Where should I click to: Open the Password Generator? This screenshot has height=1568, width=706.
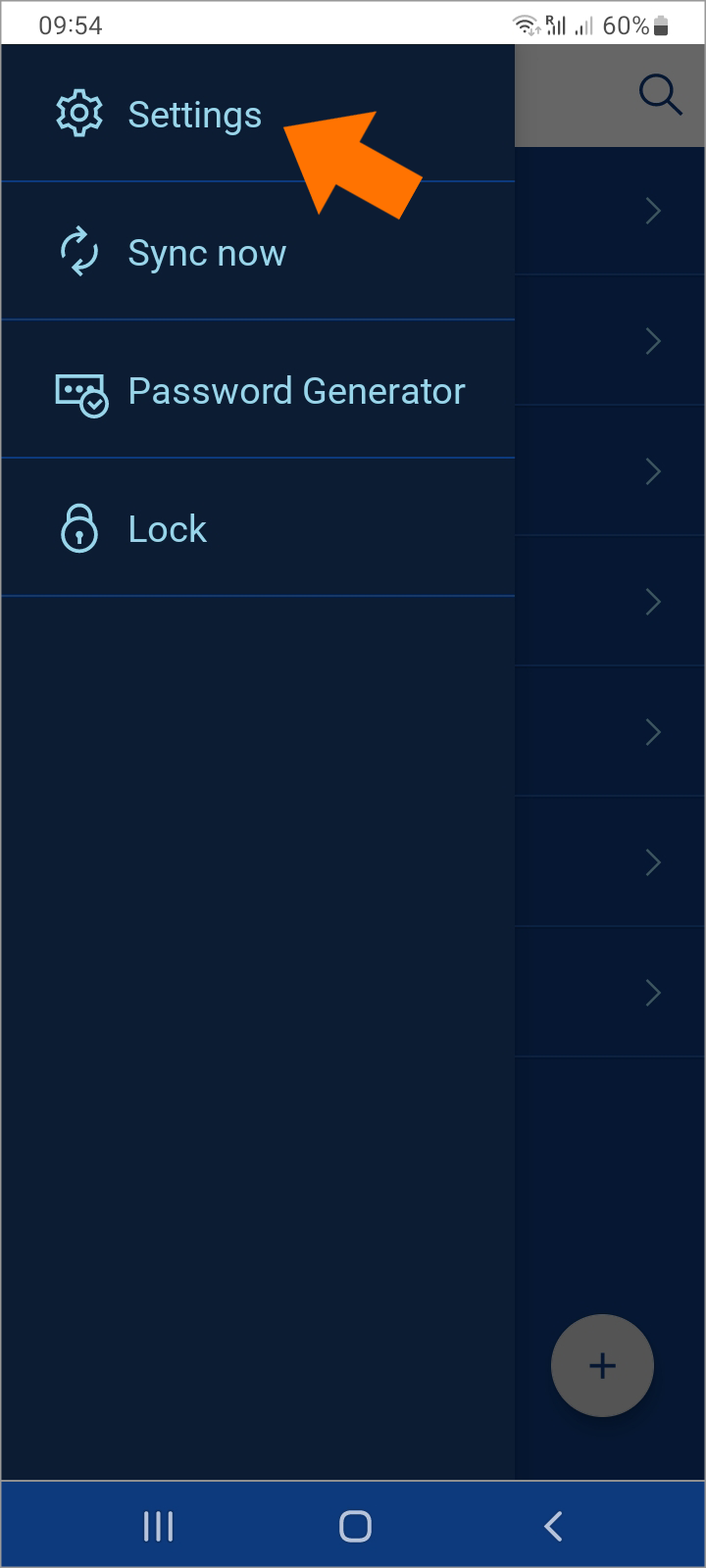257,391
